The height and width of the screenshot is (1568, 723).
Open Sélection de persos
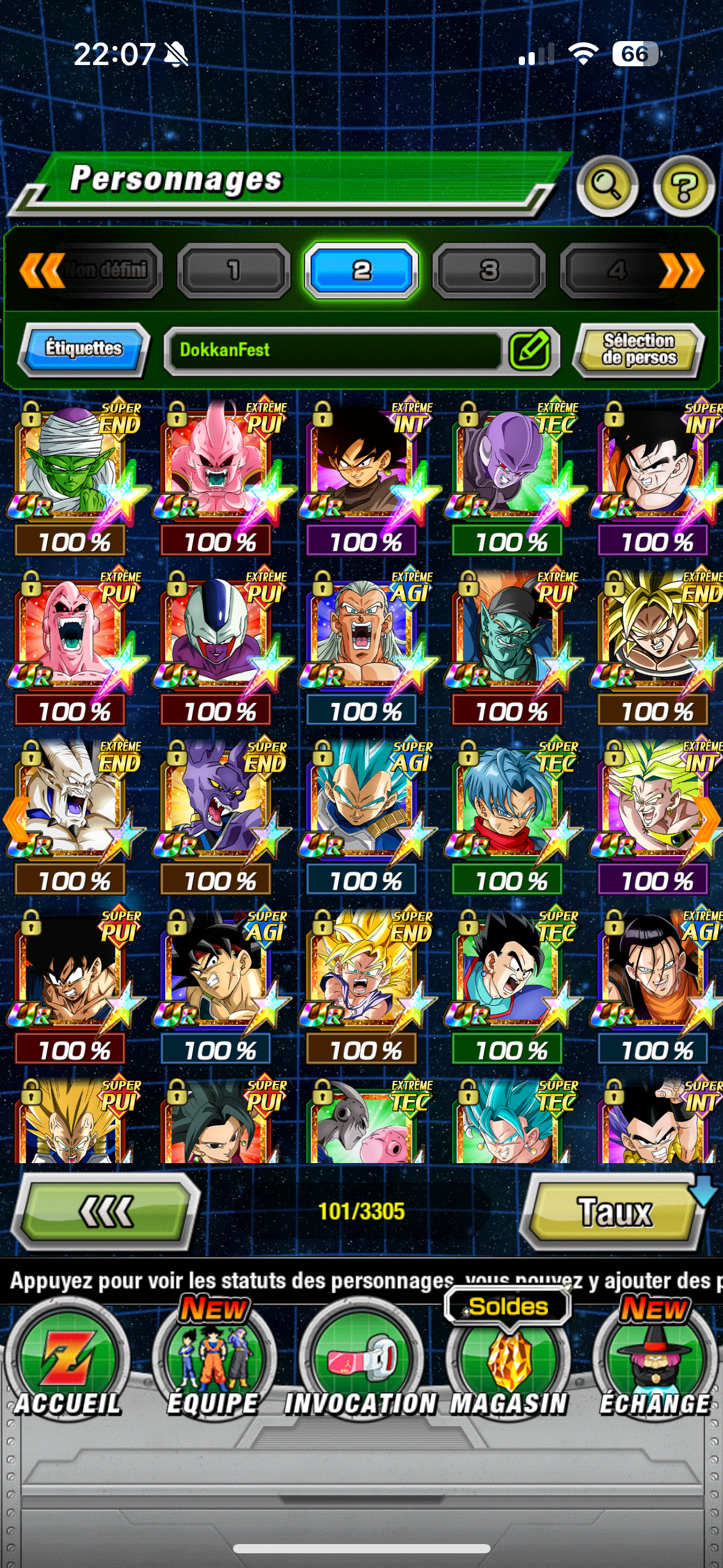639,349
